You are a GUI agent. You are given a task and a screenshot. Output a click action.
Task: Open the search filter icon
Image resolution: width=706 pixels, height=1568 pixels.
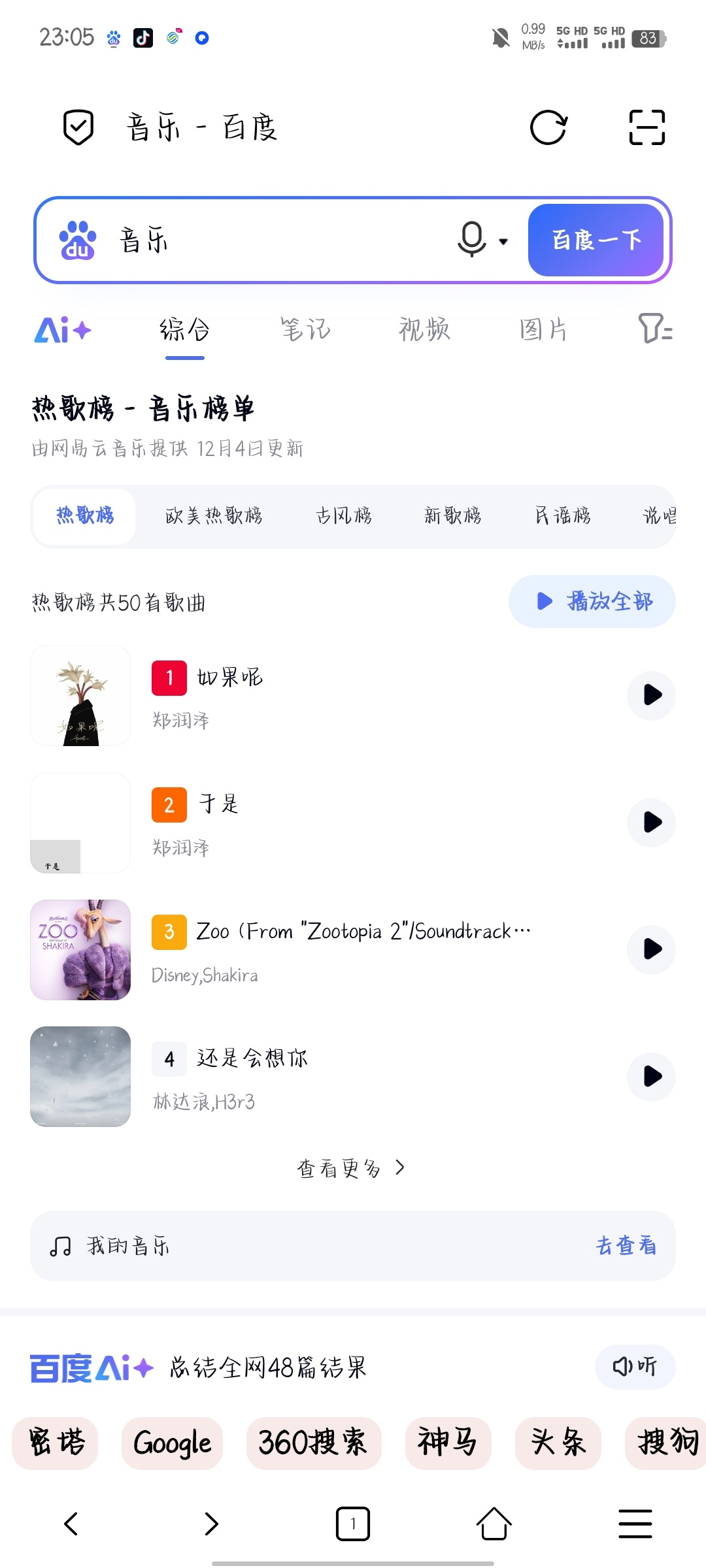(655, 329)
